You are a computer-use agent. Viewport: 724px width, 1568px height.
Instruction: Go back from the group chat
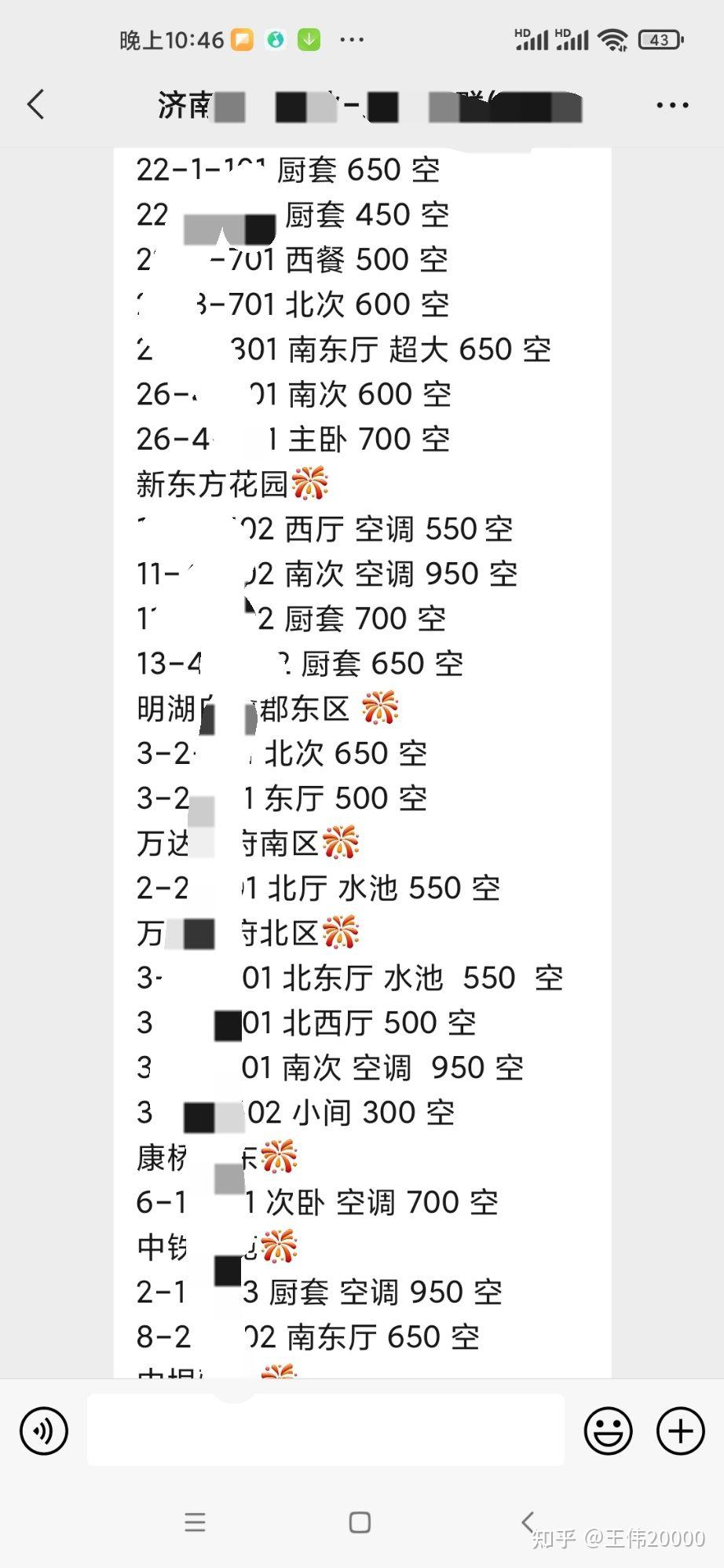pos(36,104)
